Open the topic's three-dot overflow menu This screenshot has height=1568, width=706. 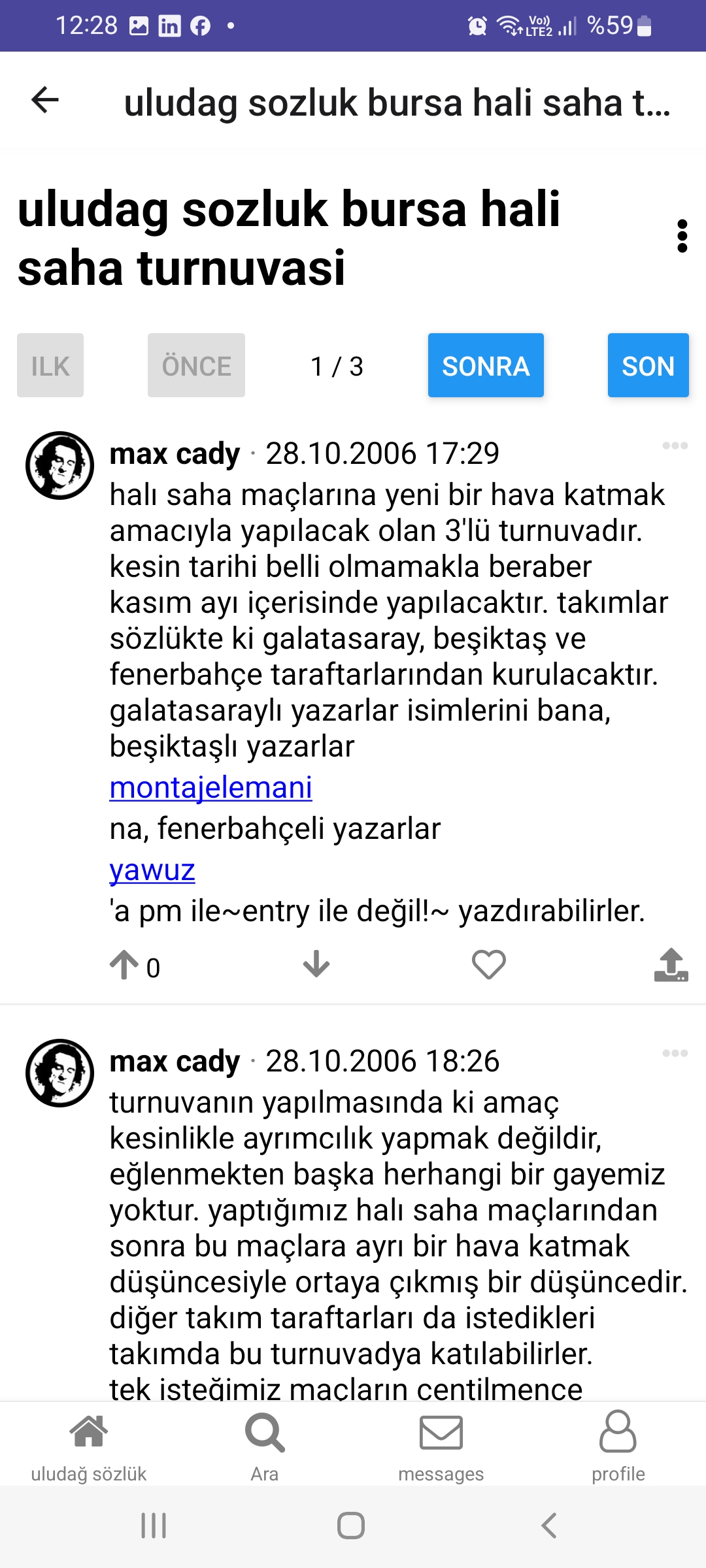682,236
